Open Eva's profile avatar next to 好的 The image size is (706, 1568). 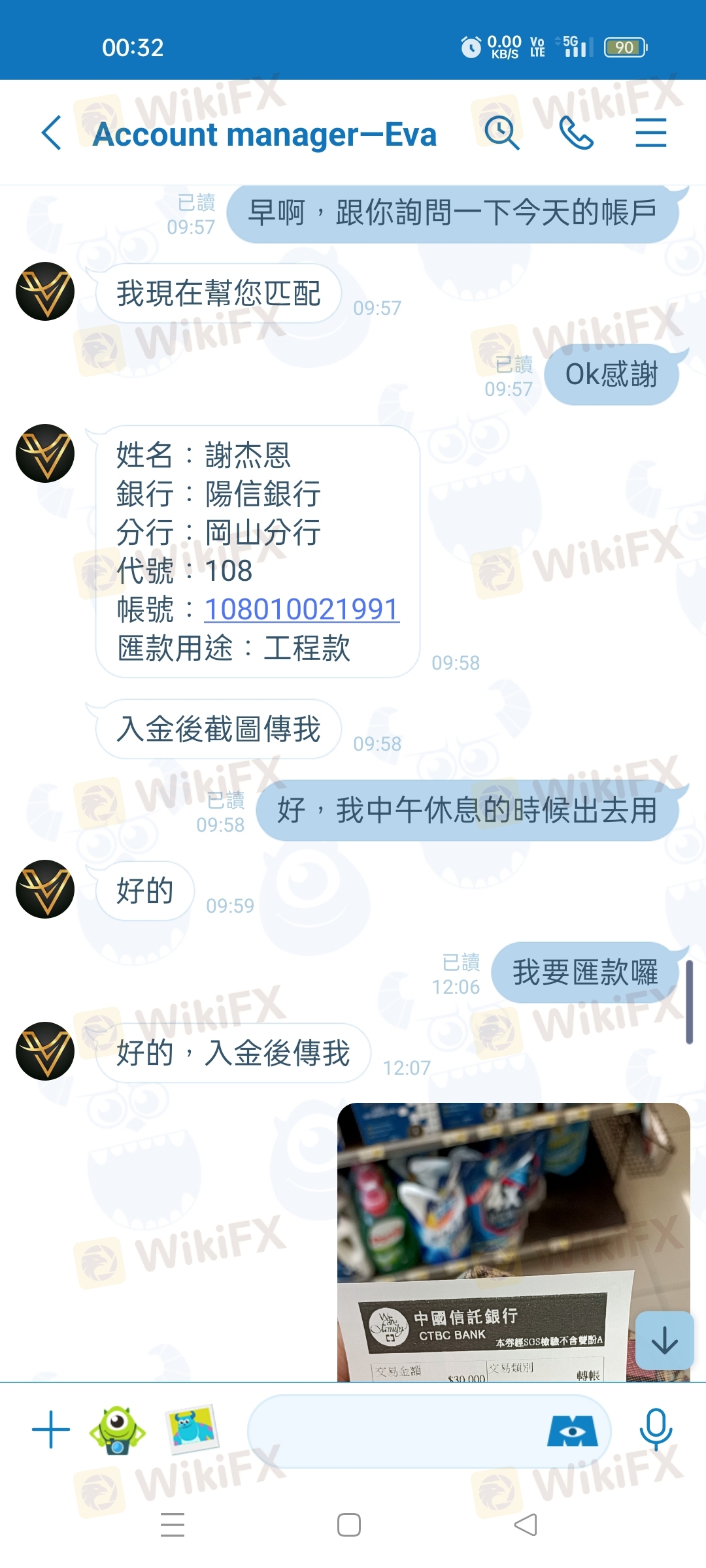[x=45, y=889]
